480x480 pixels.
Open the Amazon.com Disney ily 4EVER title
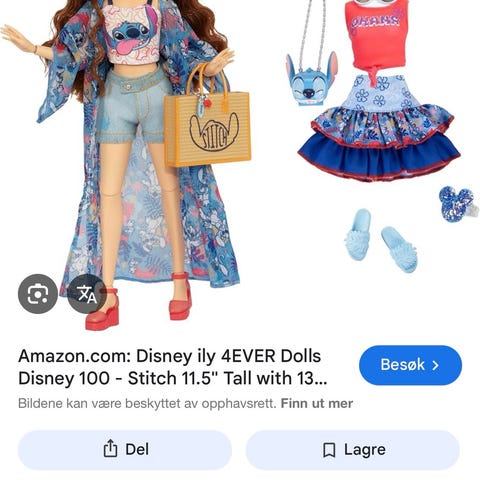(x=172, y=367)
